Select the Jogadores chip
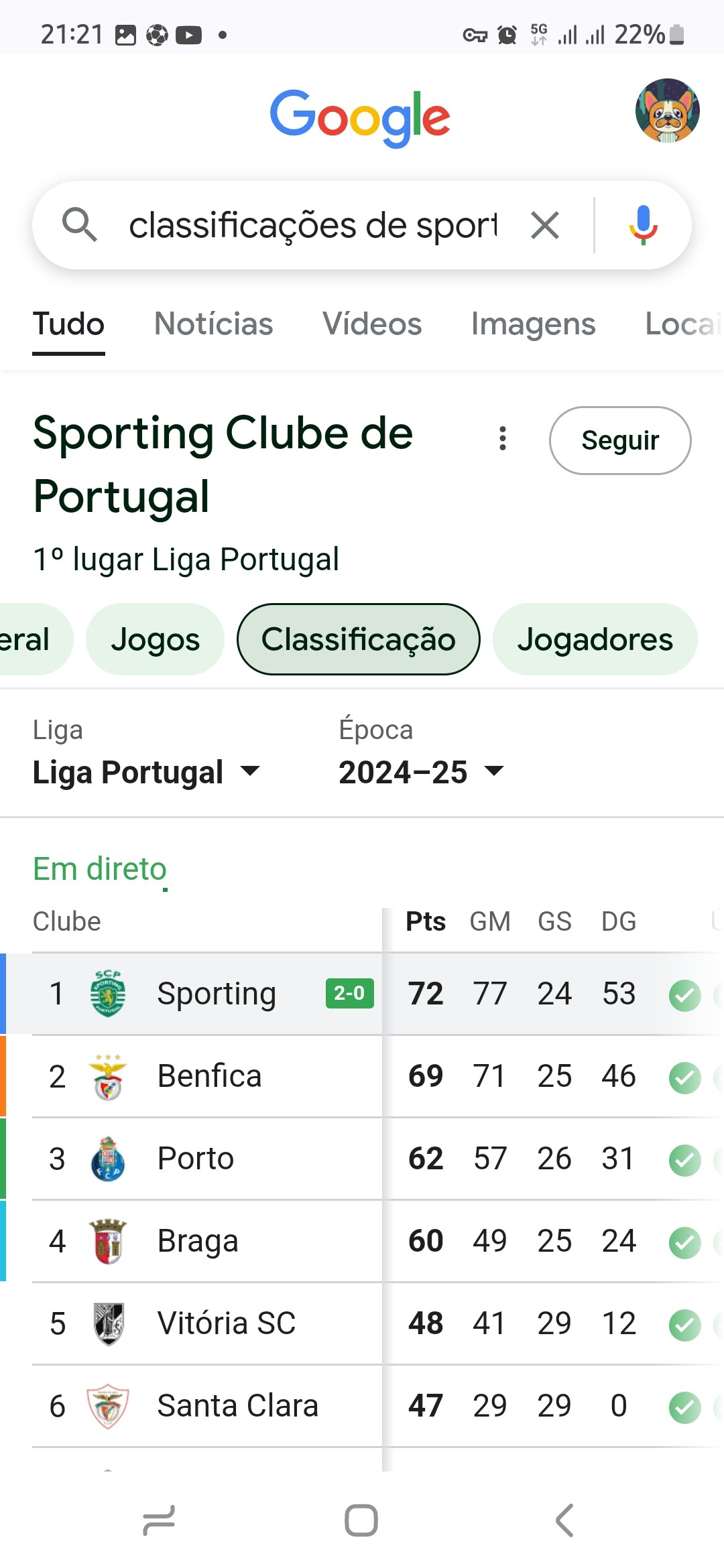 595,639
